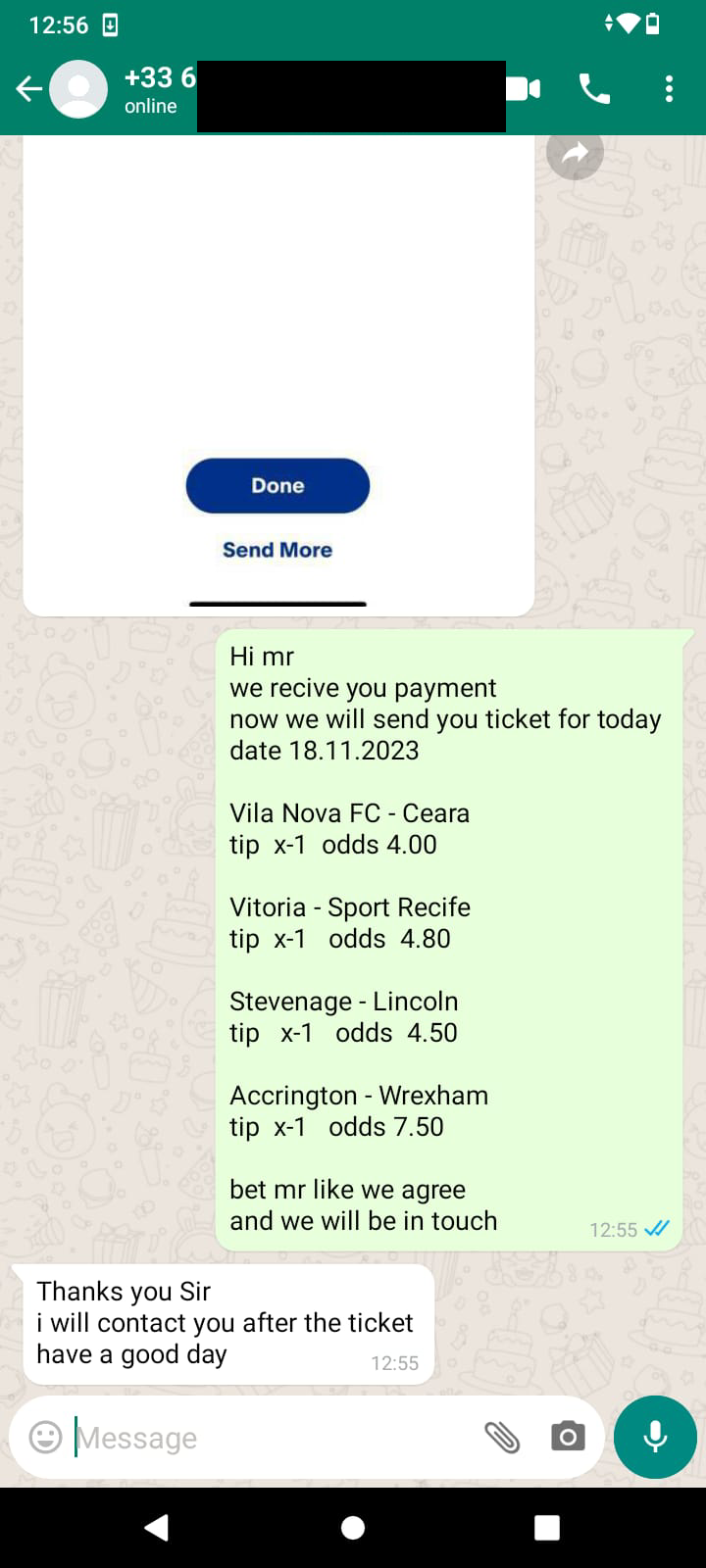This screenshot has width=706, height=1568.
Task: Record a voice message
Action: point(655,1437)
